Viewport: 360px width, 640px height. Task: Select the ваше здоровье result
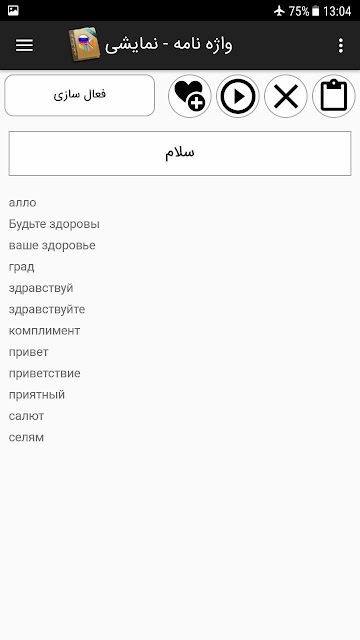(52, 245)
